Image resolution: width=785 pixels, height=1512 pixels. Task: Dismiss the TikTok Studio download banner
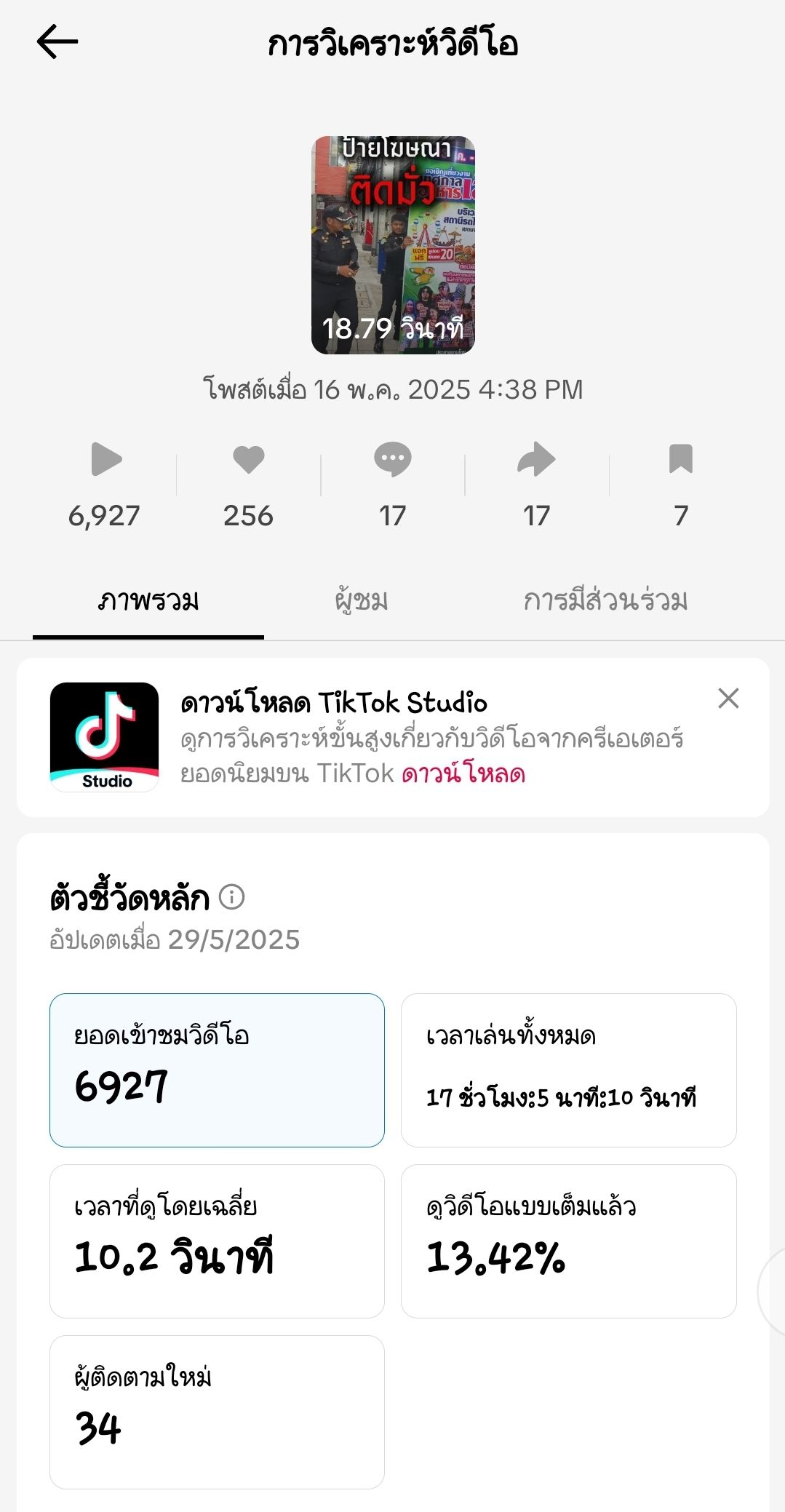pos(728,699)
